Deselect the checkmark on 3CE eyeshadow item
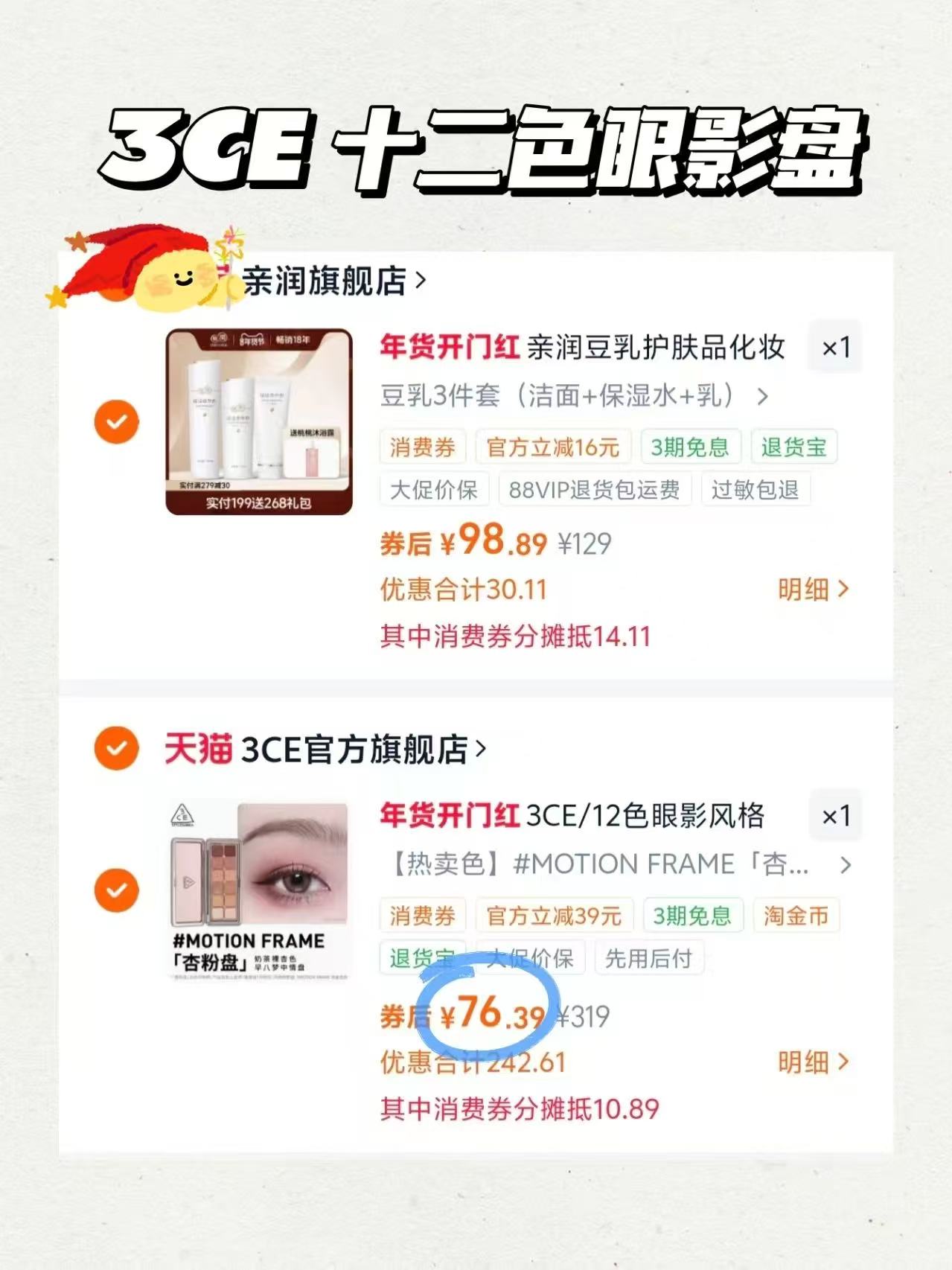The image size is (952, 1270). click(116, 889)
